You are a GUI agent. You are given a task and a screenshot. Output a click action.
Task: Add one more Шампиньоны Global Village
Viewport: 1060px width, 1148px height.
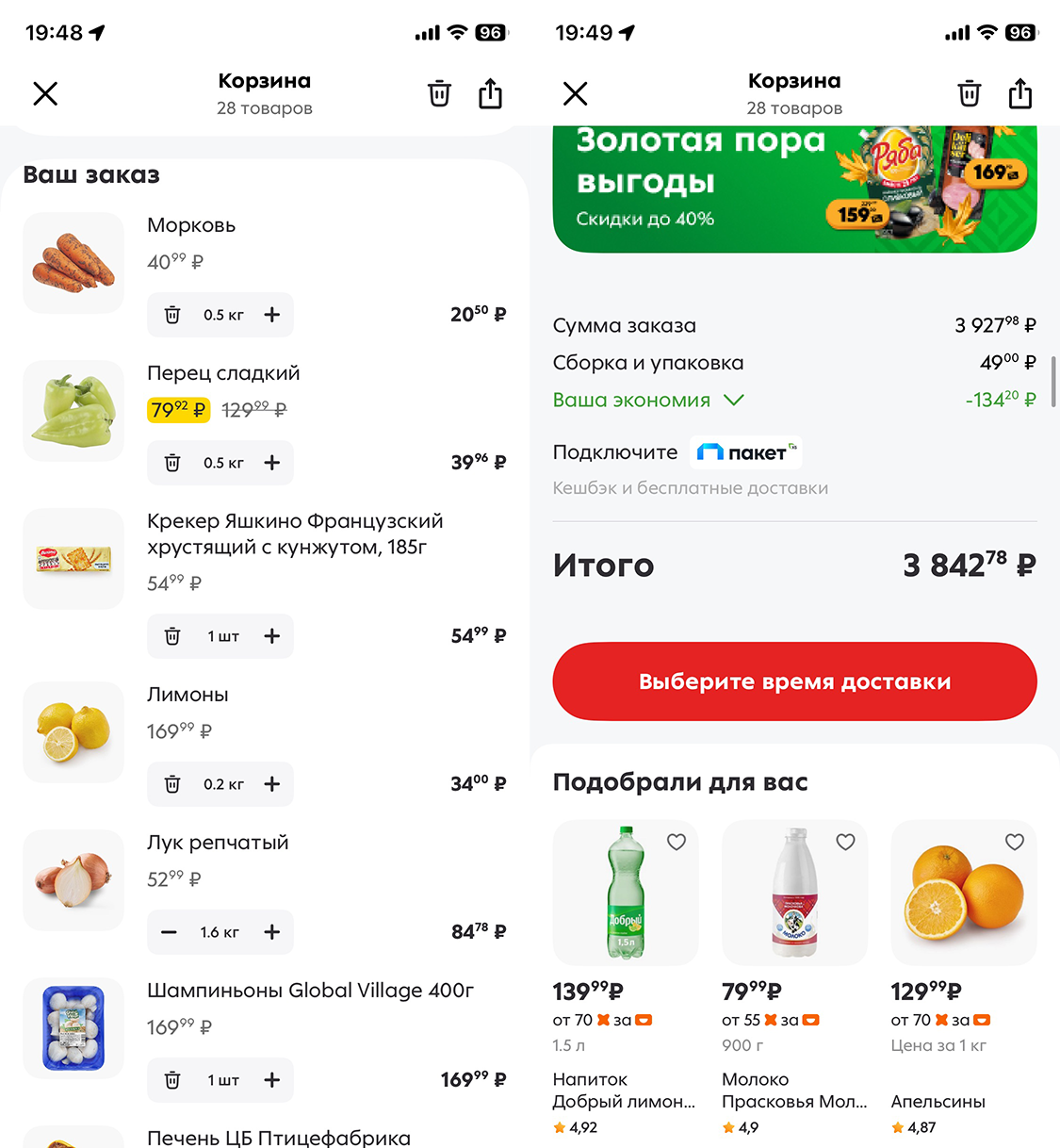tap(272, 1080)
